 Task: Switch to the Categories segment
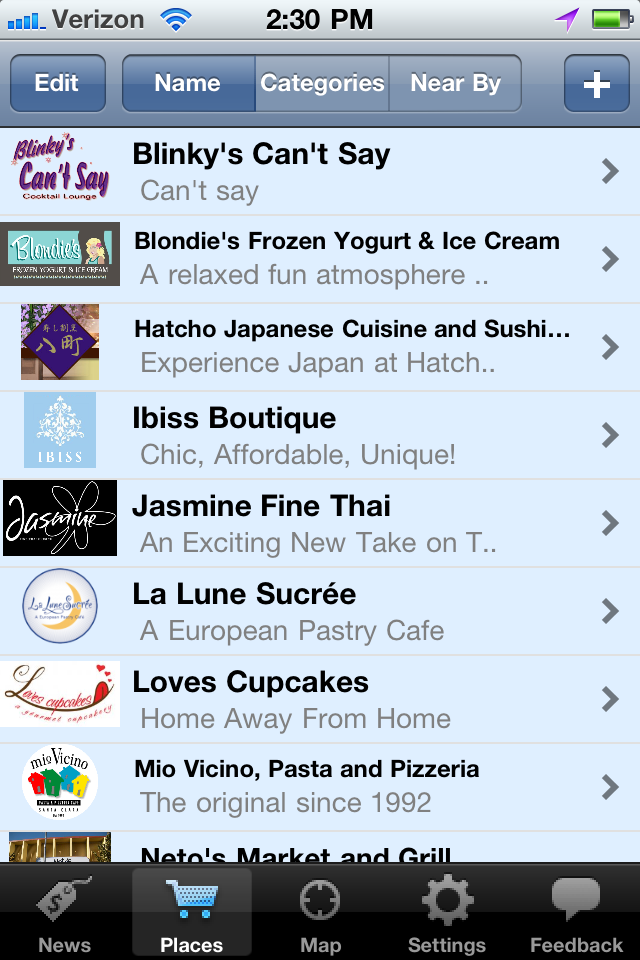click(x=322, y=83)
